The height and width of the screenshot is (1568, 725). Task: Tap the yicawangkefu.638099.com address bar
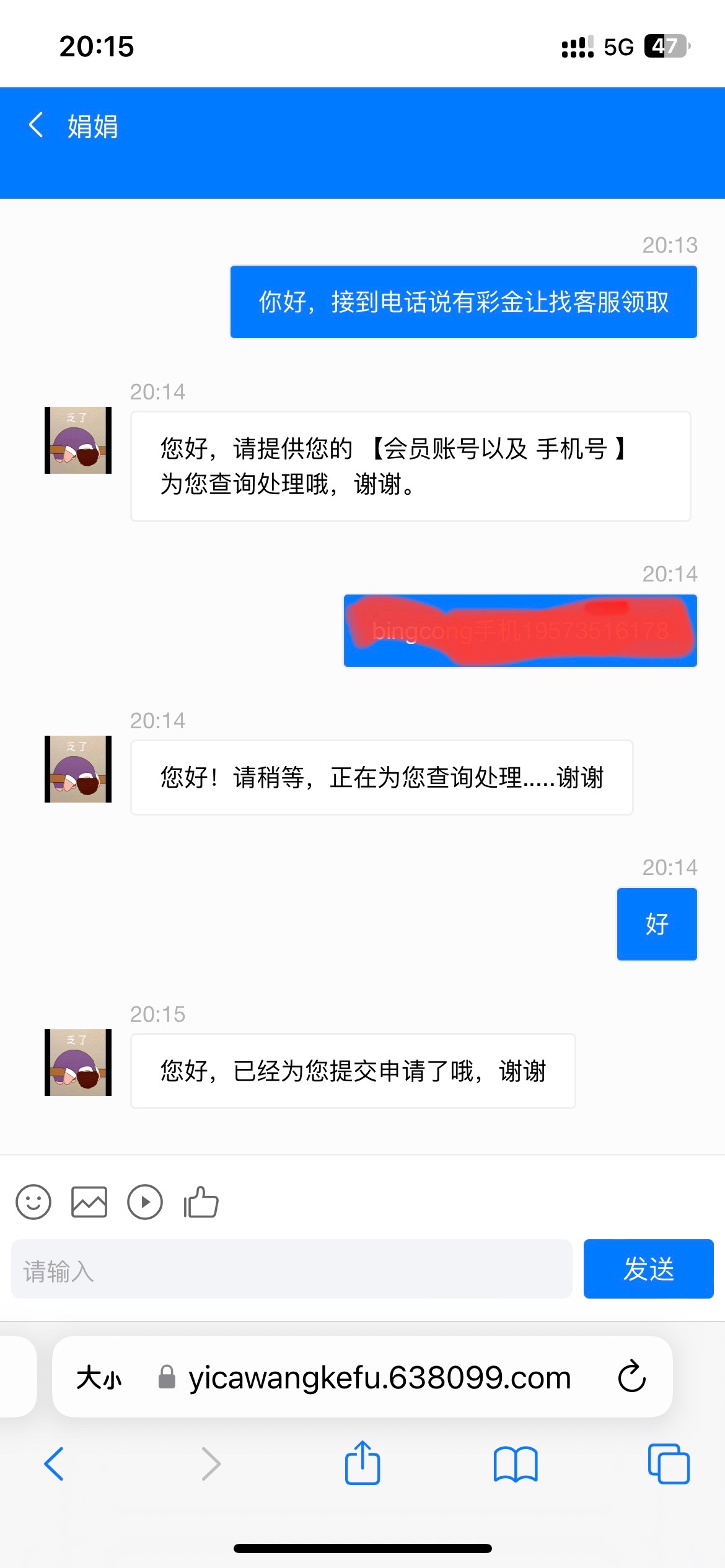[379, 1378]
